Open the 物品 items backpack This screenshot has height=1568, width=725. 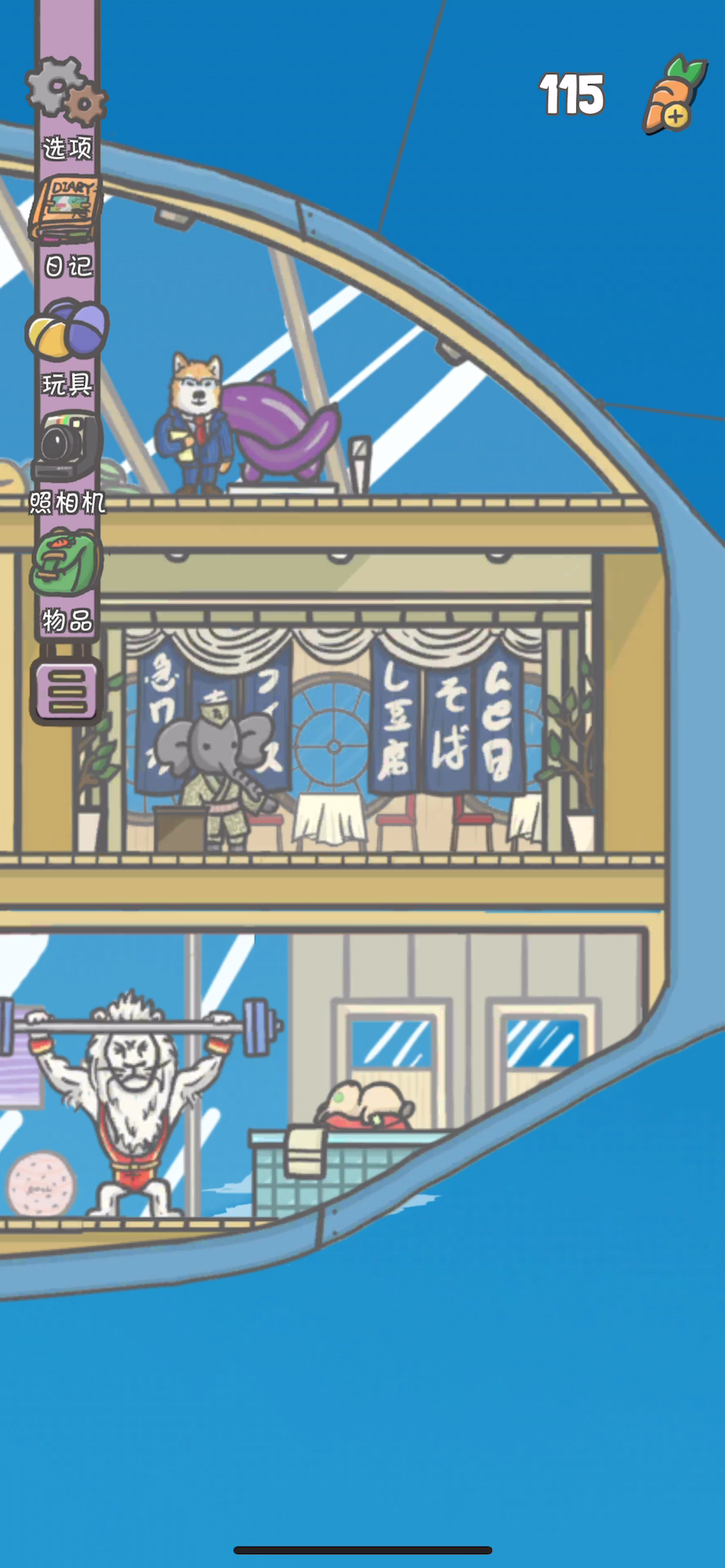[x=67, y=564]
